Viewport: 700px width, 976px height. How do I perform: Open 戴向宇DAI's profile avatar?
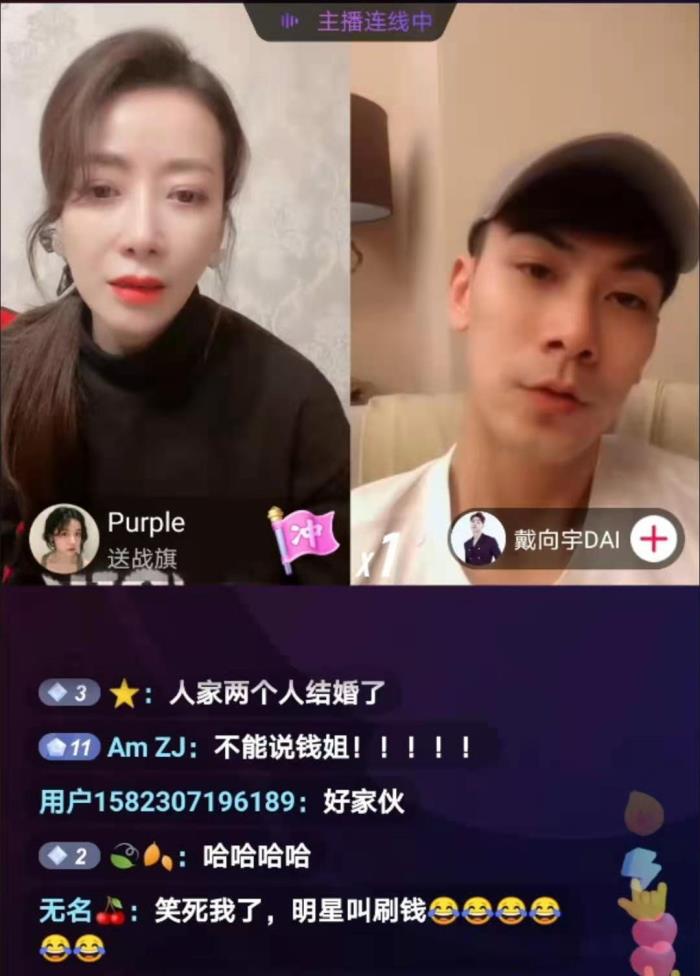(478, 540)
